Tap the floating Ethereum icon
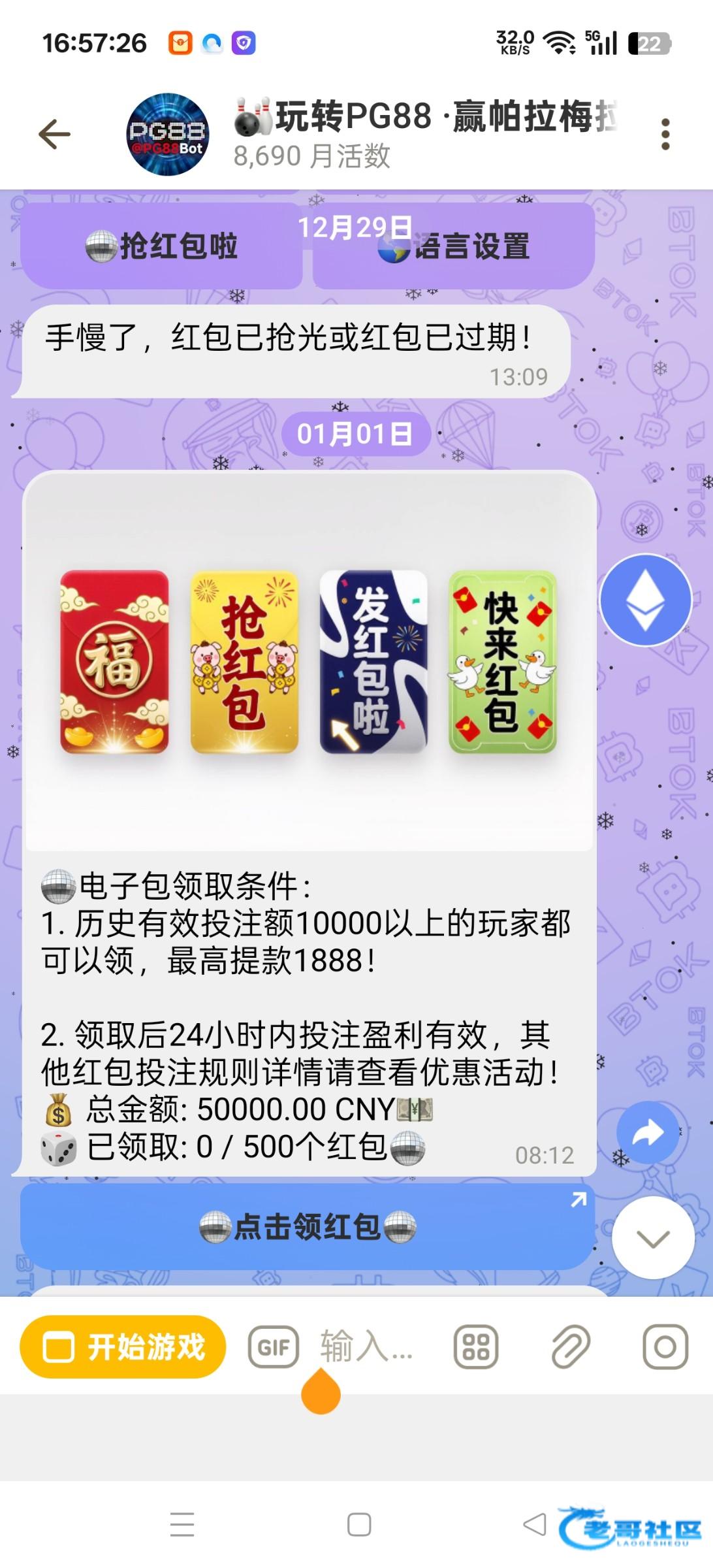The height and width of the screenshot is (1568, 713). click(646, 600)
